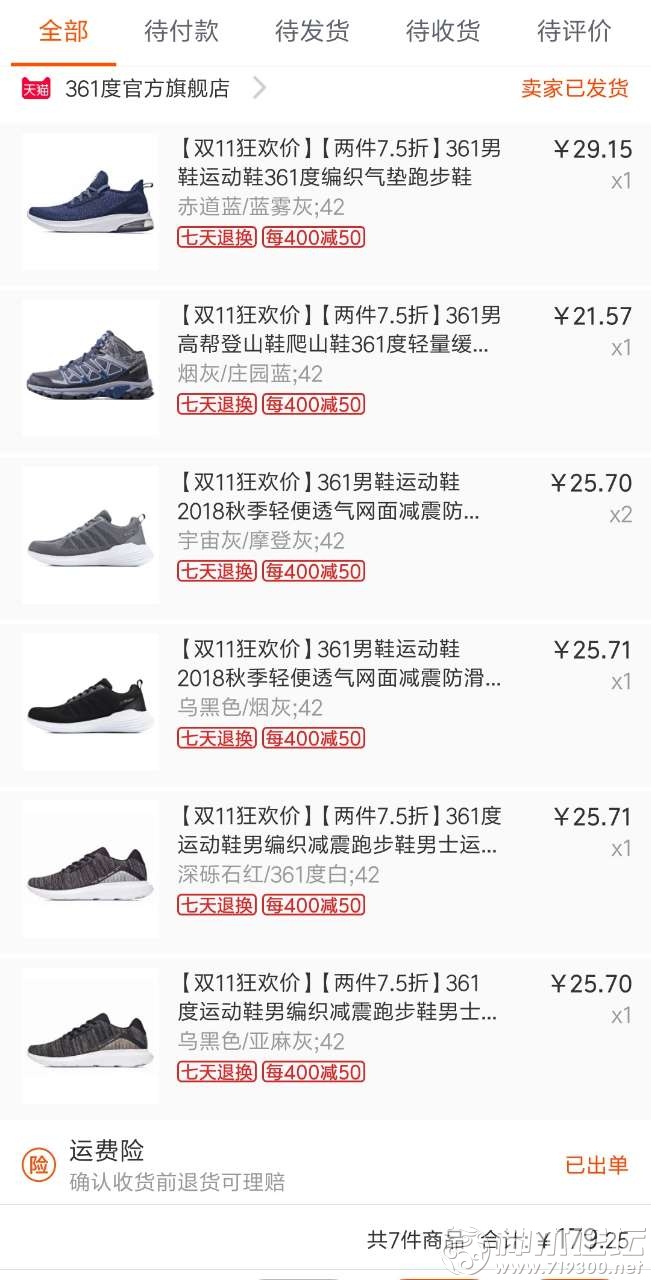Open the 待发货 orders tab

(x=312, y=31)
